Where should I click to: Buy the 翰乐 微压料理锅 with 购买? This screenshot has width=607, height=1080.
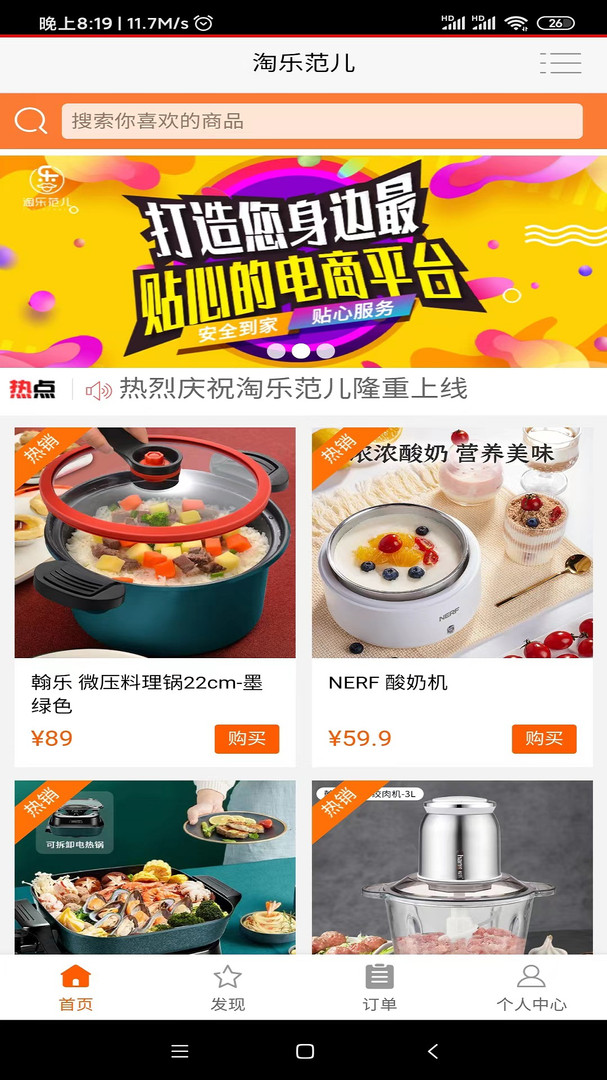246,739
